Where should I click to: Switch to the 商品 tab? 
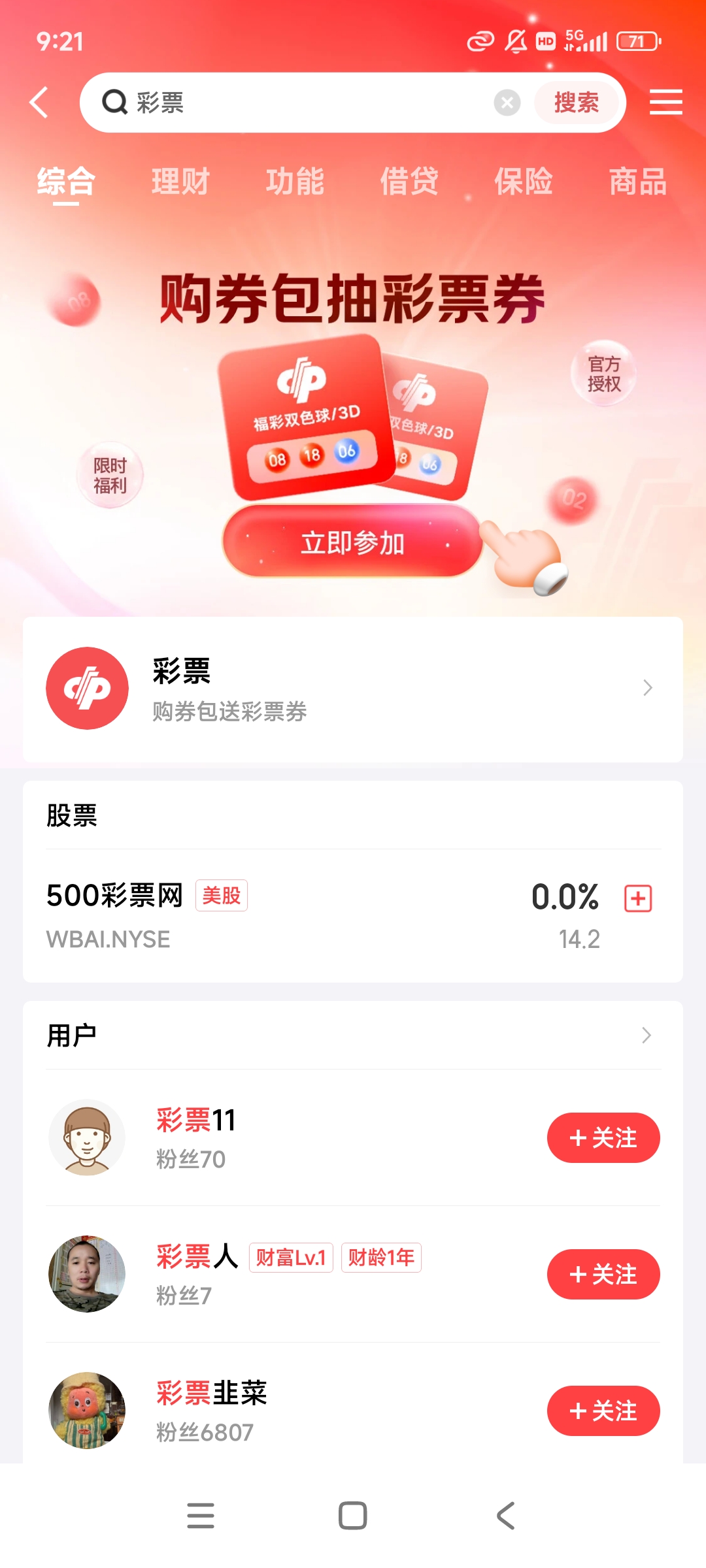click(x=637, y=182)
